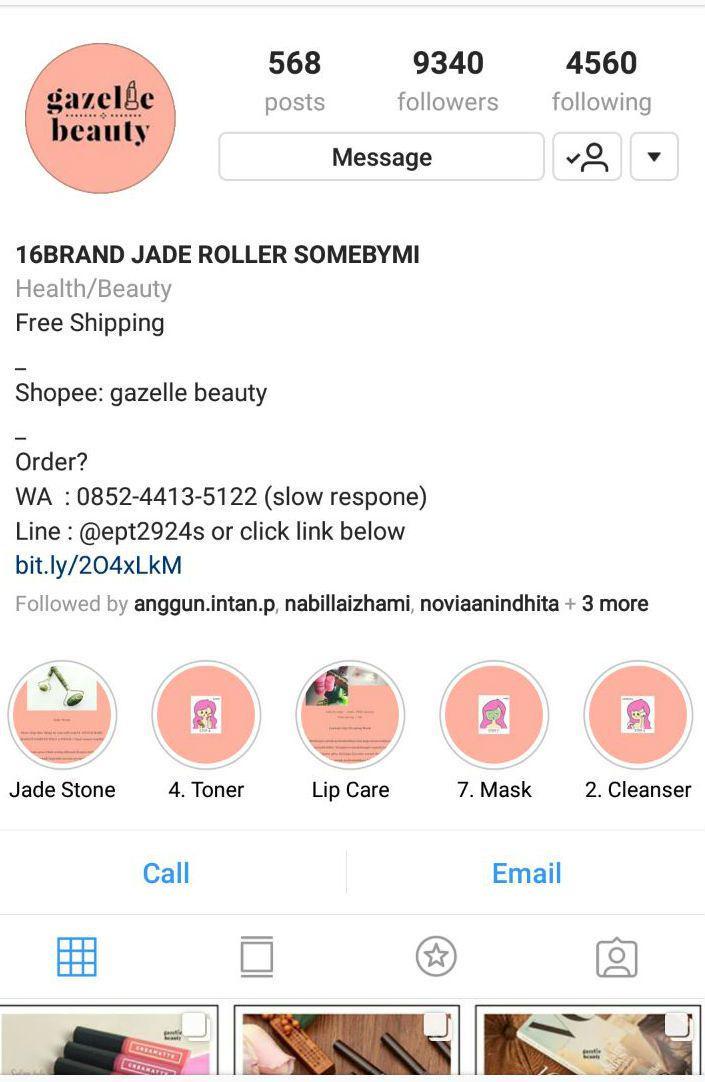View the 7. Mask highlight
Viewport: 705px width, 1082px height.
point(494,715)
